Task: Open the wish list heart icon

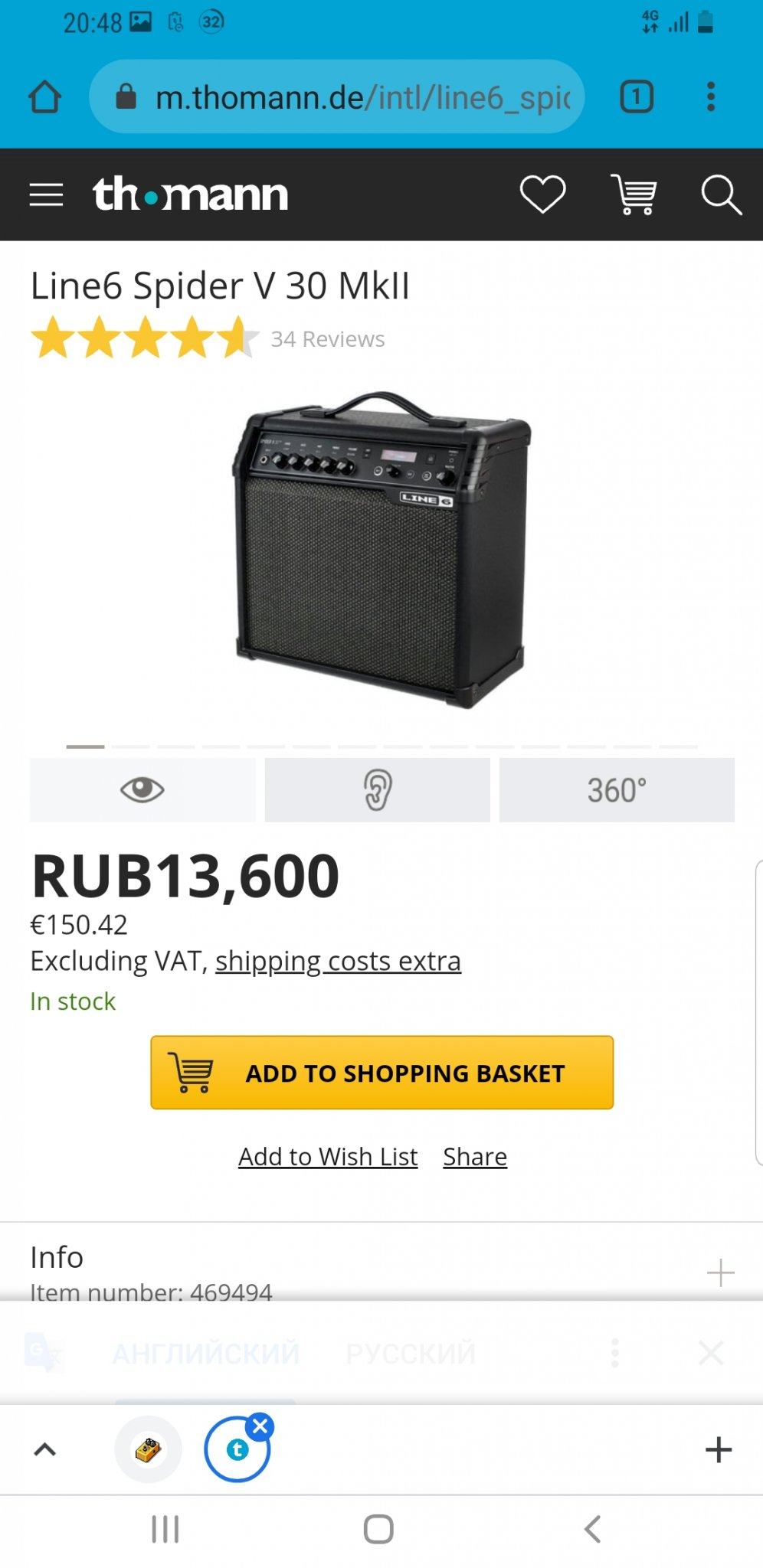Action: tap(542, 194)
